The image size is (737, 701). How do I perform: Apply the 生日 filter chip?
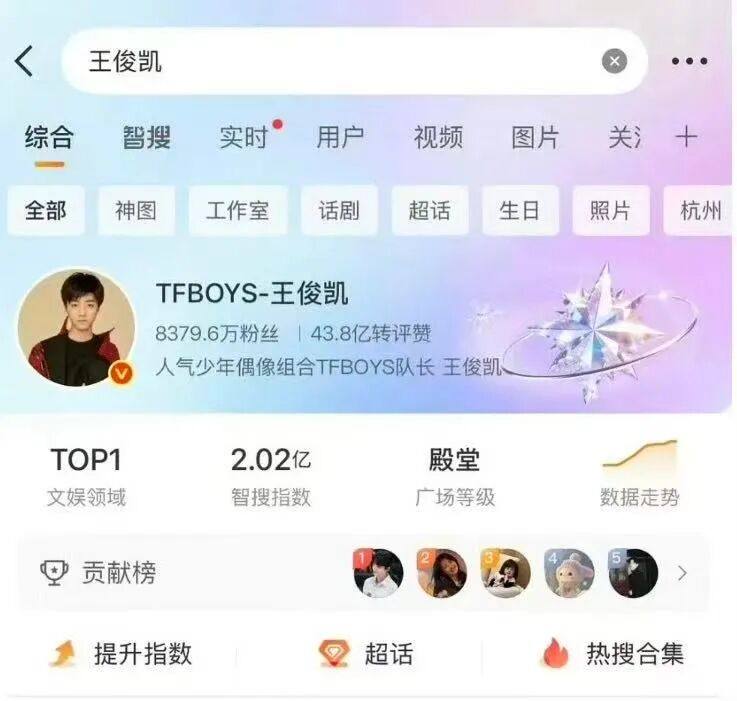tap(519, 211)
